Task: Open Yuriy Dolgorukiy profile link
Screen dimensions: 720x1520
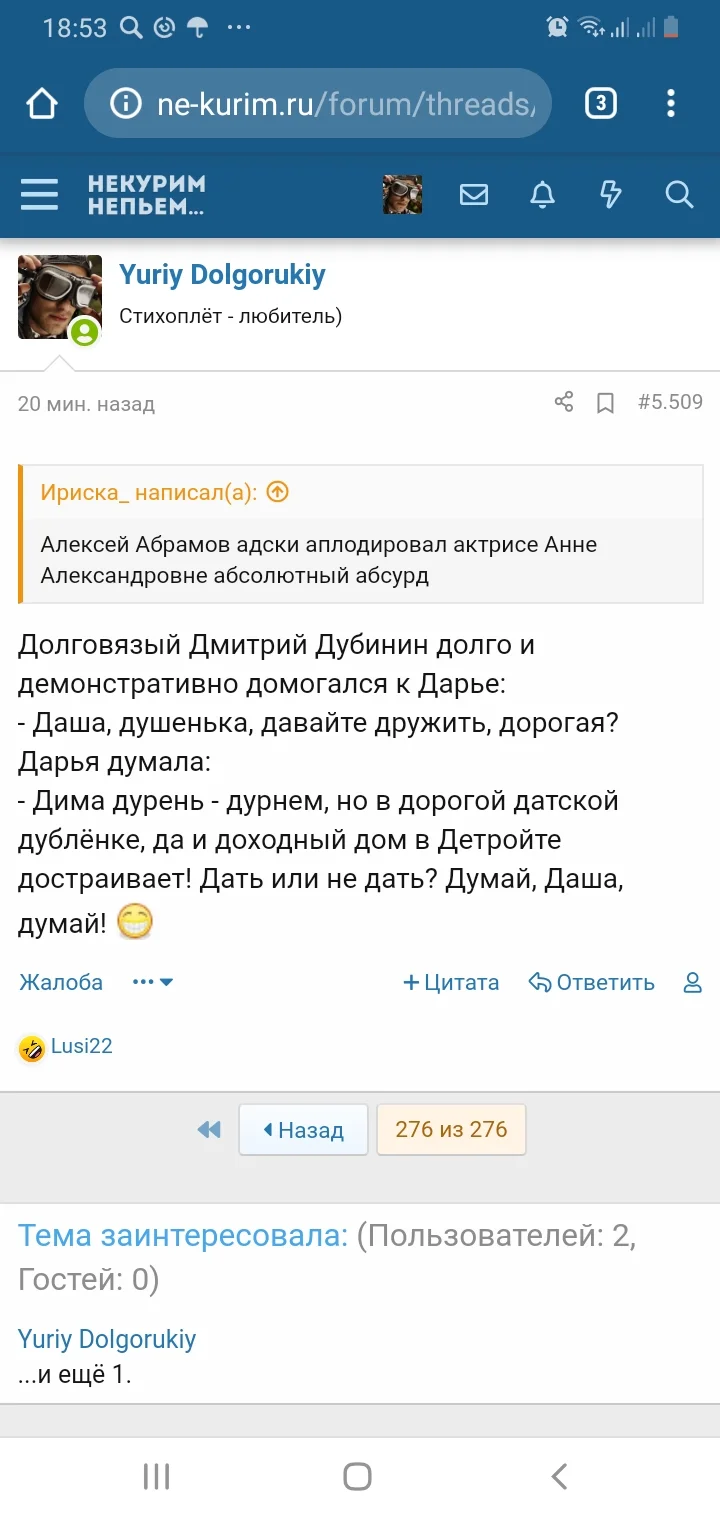Action: tap(222, 275)
